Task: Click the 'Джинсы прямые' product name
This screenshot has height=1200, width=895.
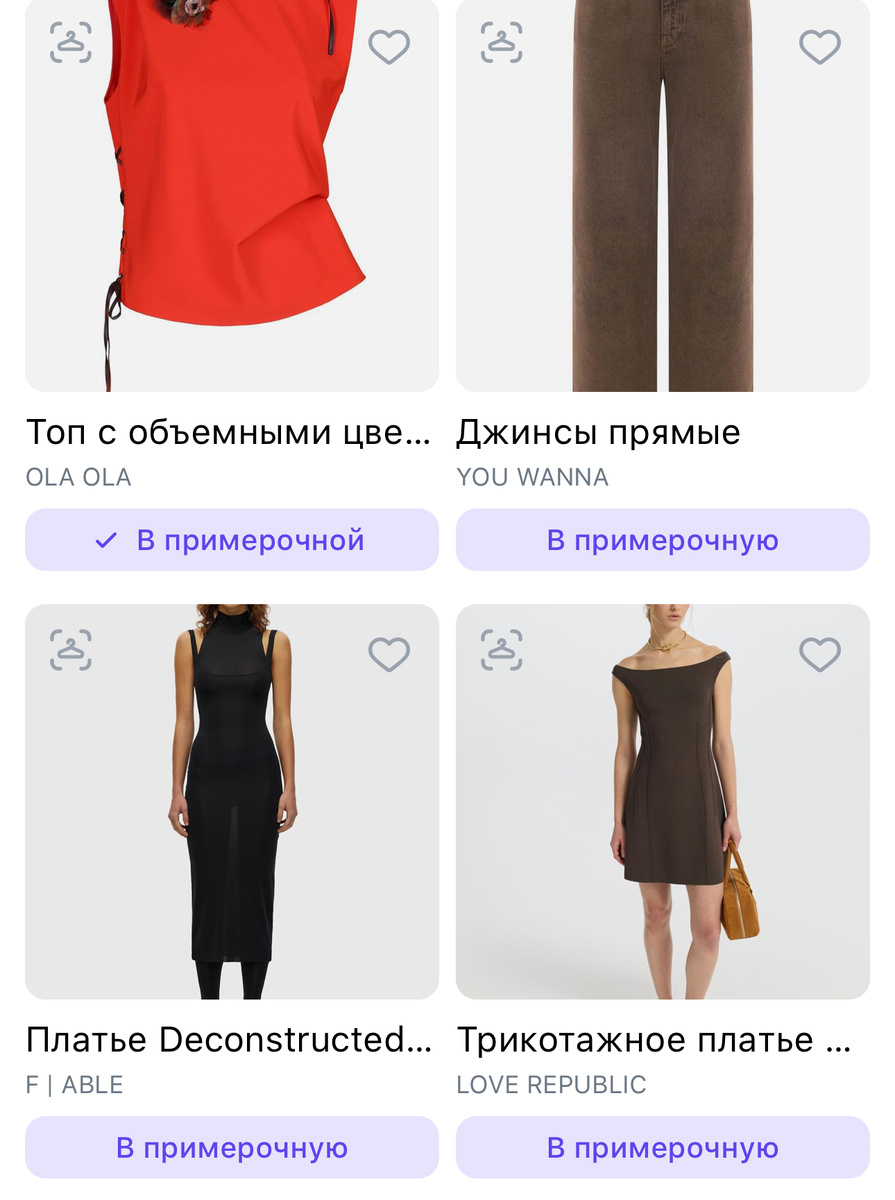Action: click(598, 432)
